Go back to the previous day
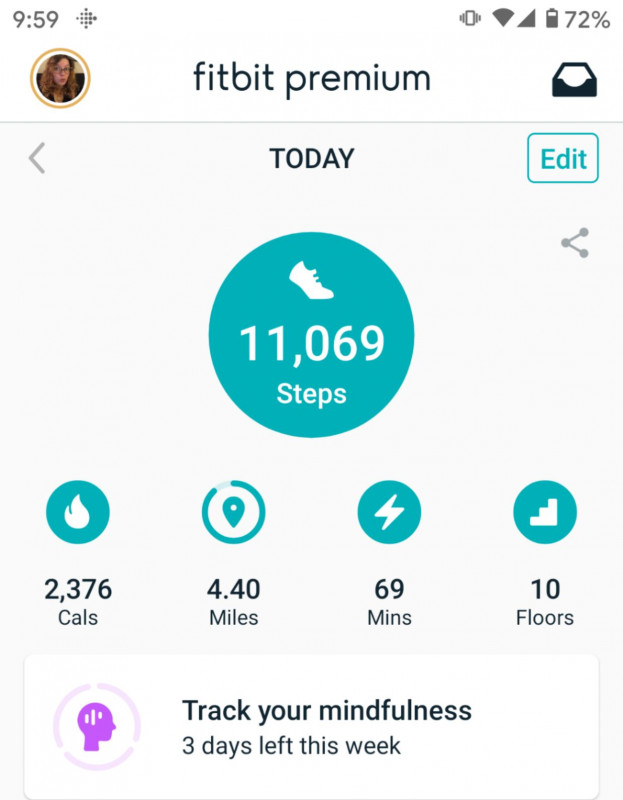 point(37,158)
